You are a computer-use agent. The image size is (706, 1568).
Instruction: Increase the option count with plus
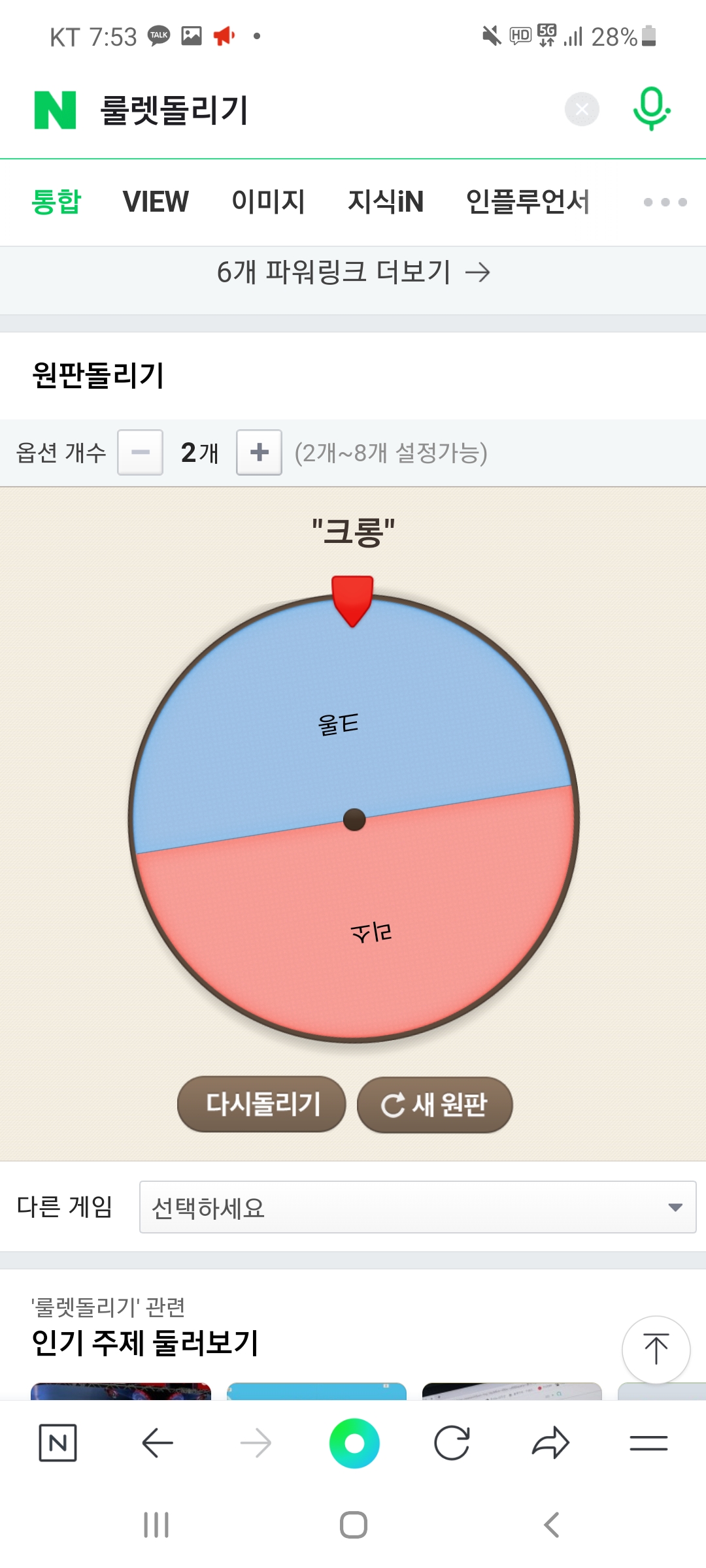tap(259, 452)
